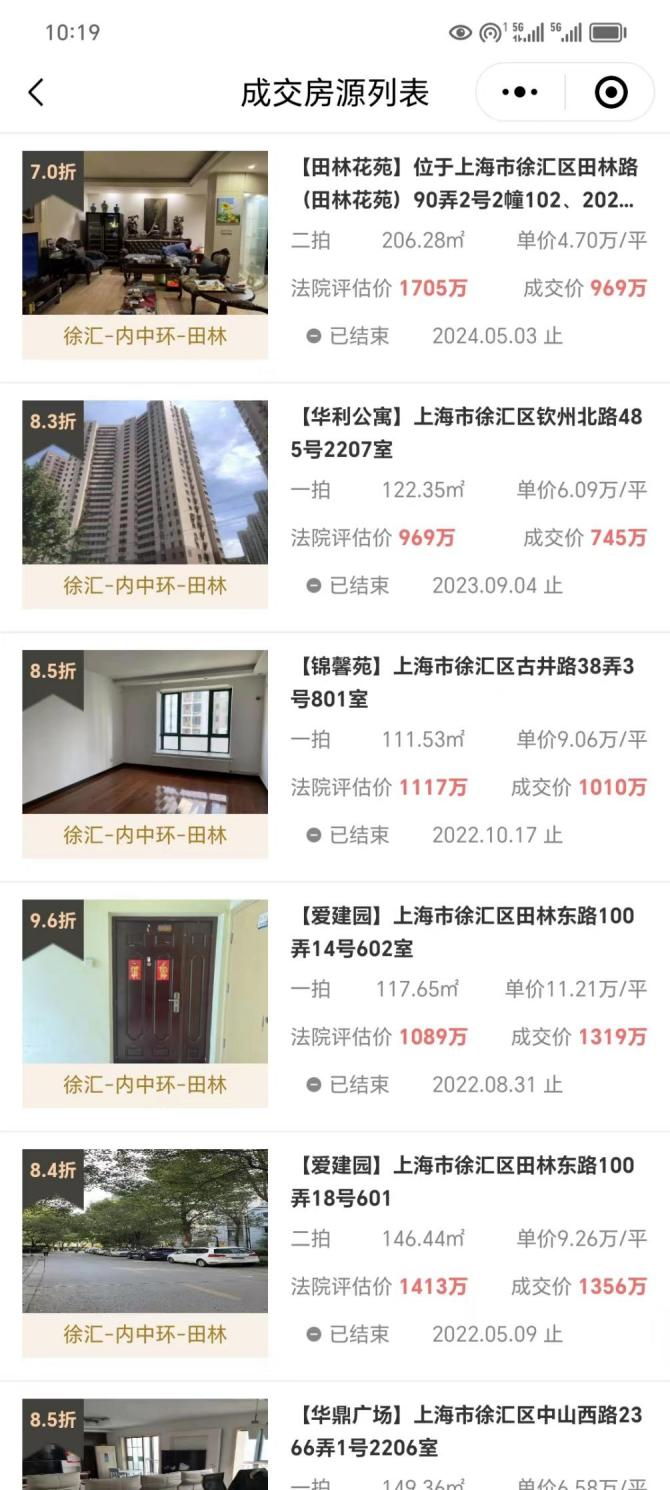
Task: Open the 田林花苑 90弄2号 listing
Action: [x=466, y=184]
